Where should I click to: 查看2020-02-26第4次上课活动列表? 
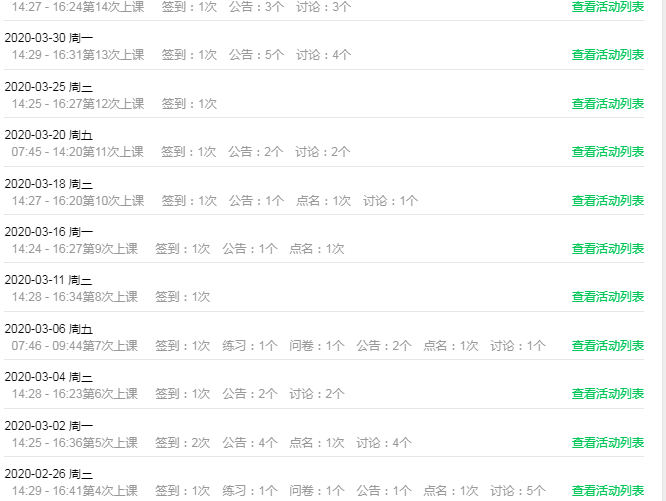(x=607, y=491)
